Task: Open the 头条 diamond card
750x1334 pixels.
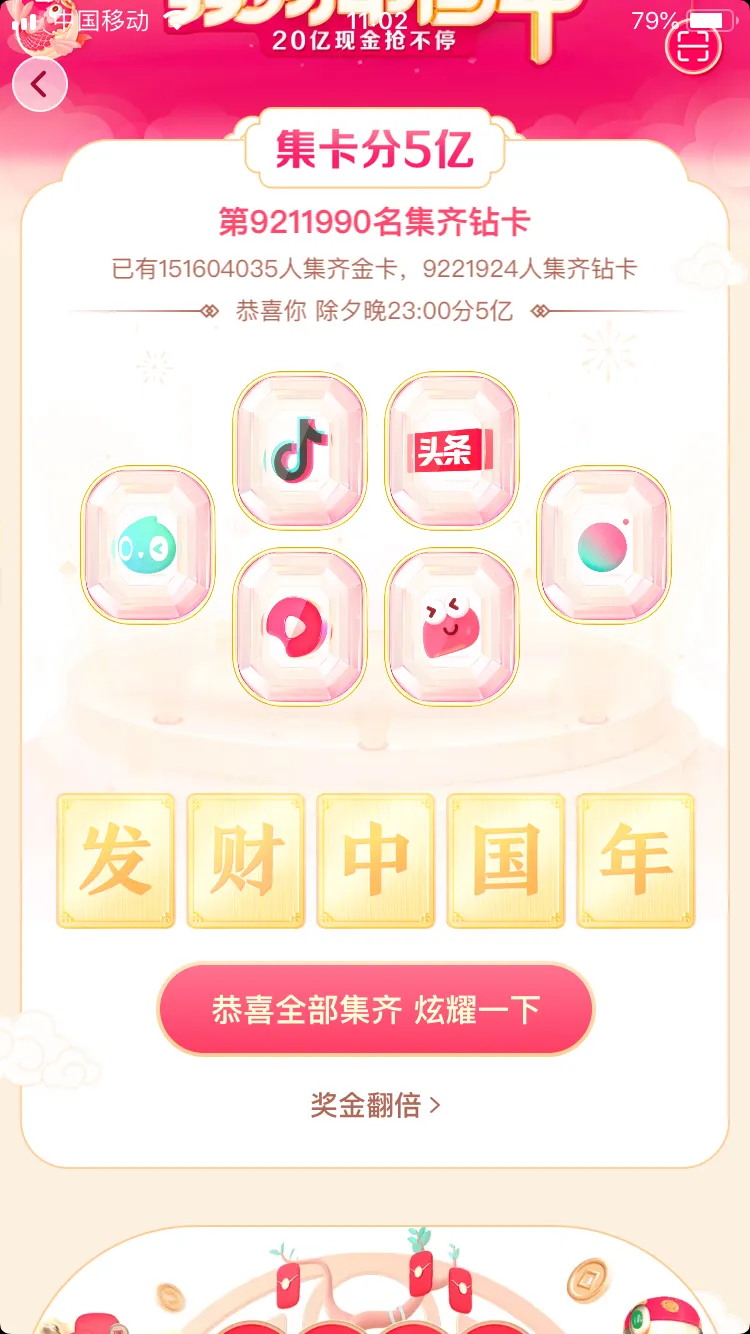Action: [452, 451]
